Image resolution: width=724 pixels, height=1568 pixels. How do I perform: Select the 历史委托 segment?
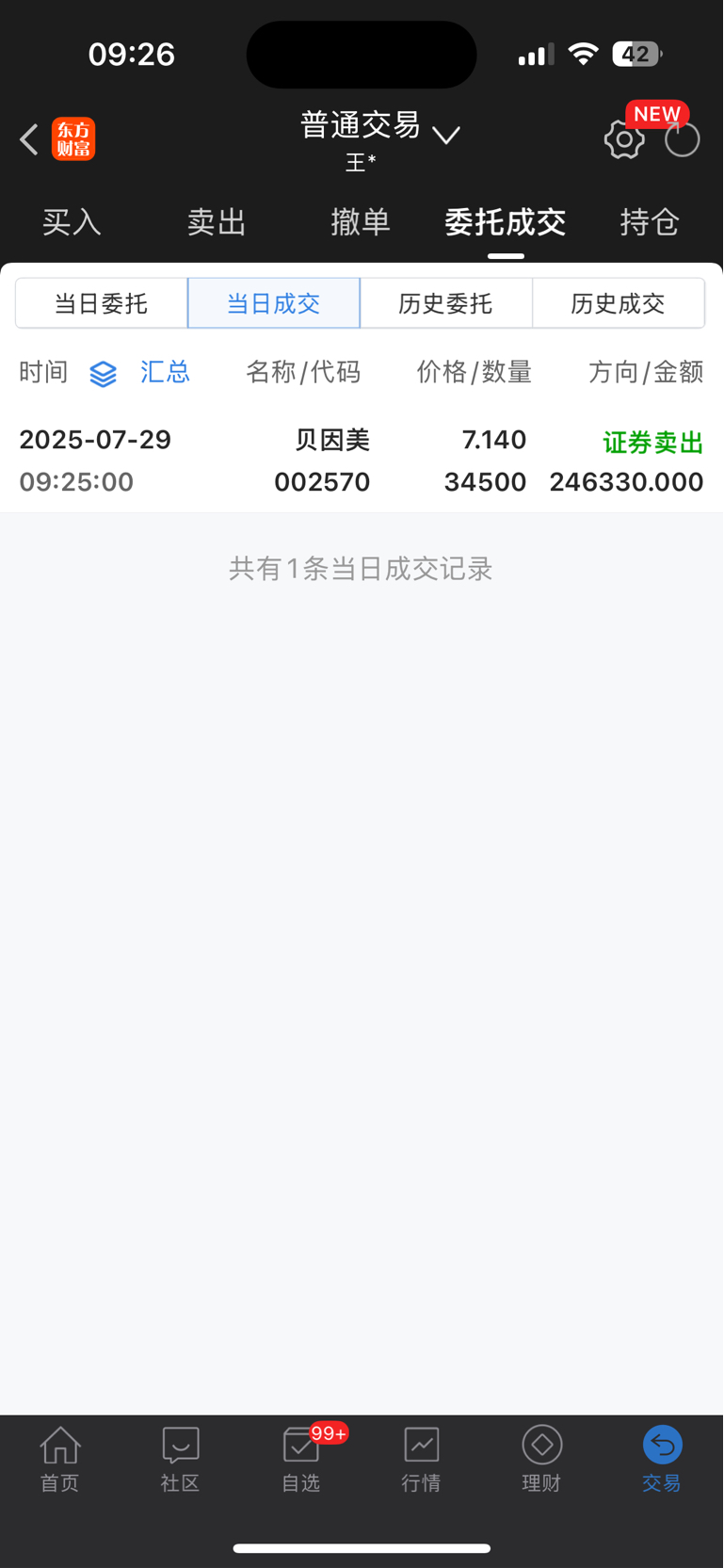coord(446,303)
